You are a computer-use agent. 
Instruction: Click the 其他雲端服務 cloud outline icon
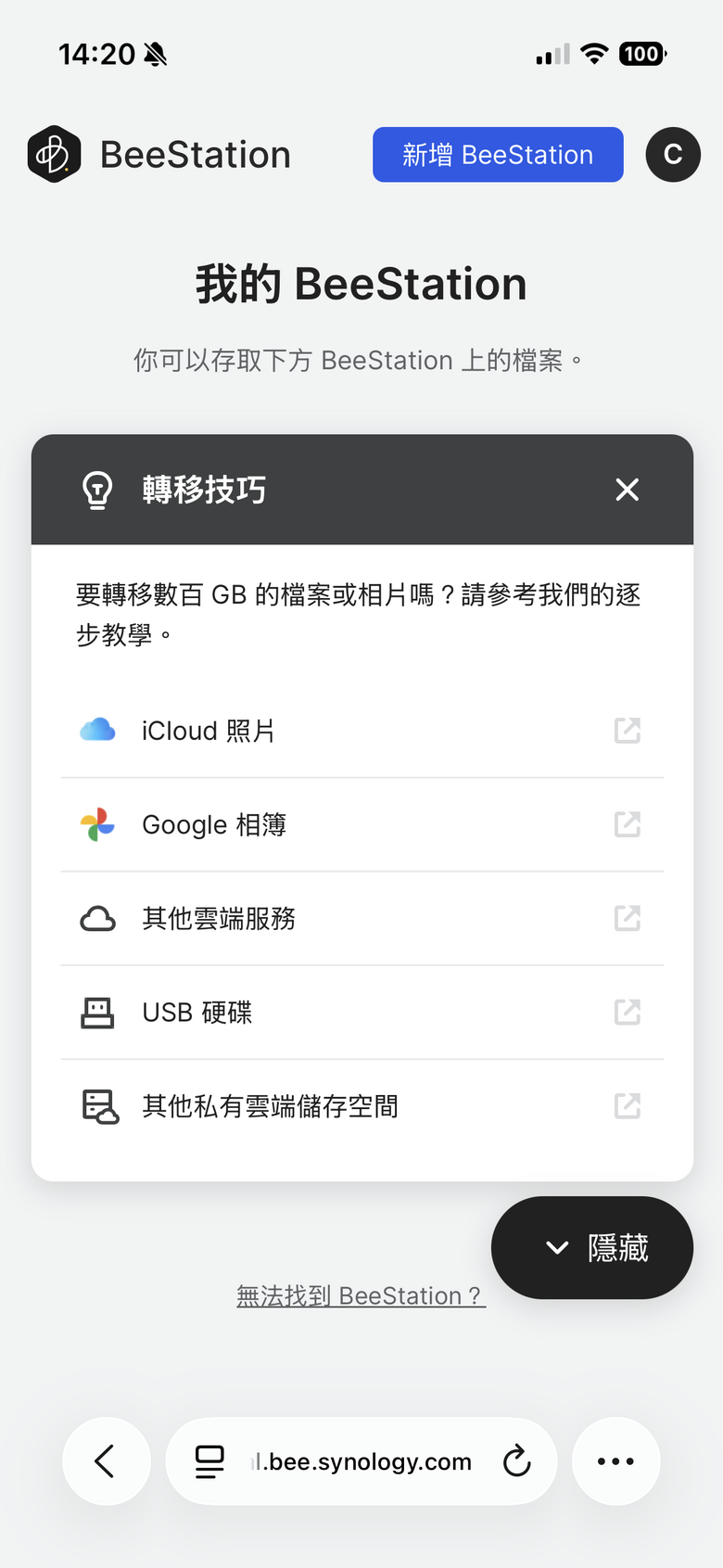[97, 918]
